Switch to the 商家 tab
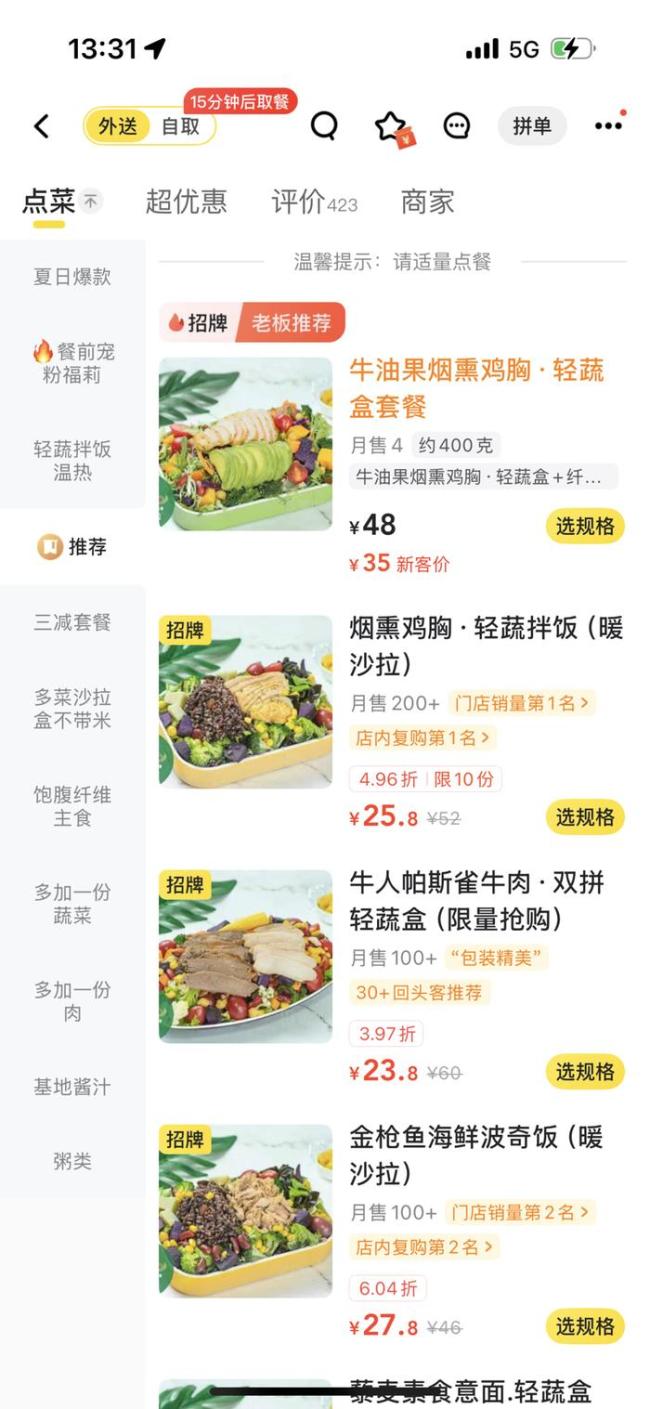Screen dimensions: 650x1409 (428, 202)
